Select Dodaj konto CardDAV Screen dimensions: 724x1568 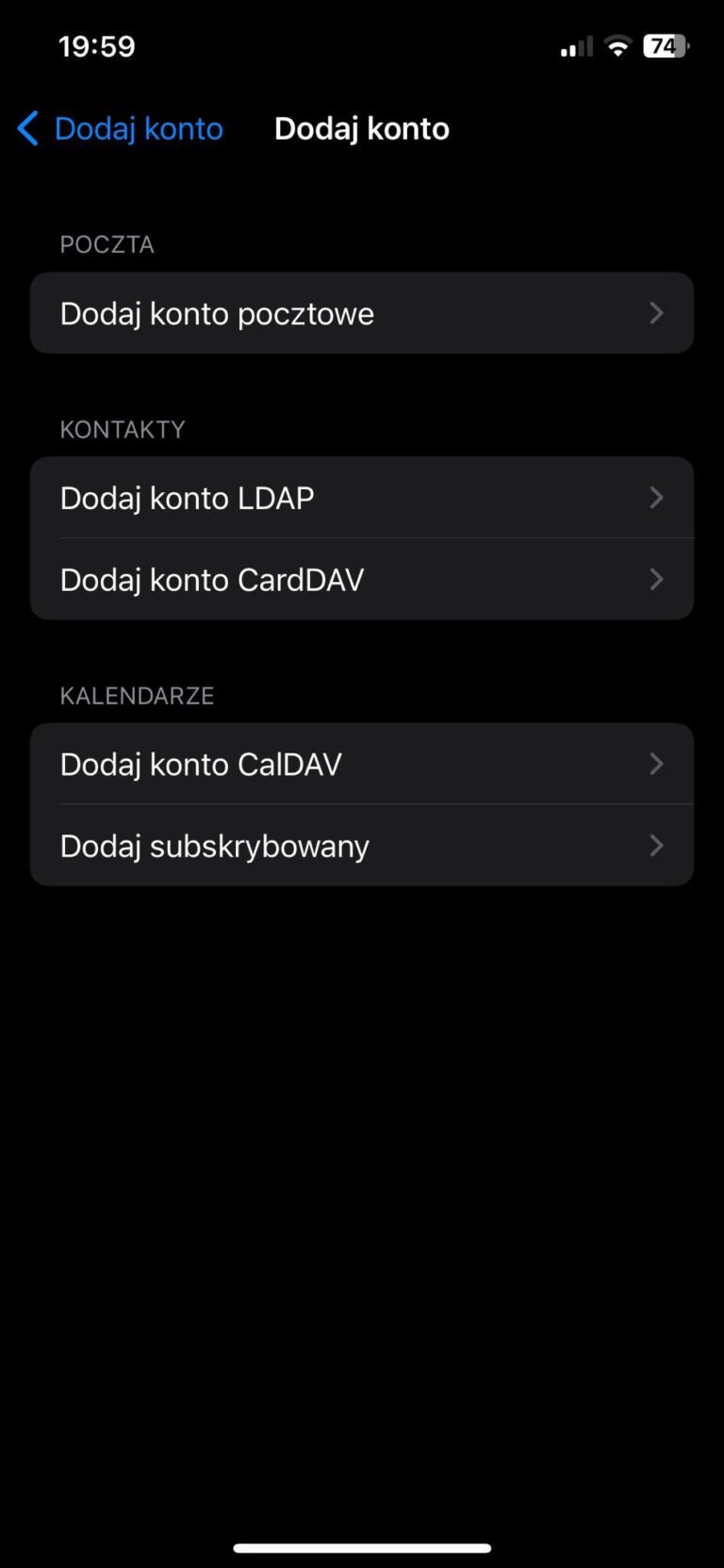coord(211,579)
